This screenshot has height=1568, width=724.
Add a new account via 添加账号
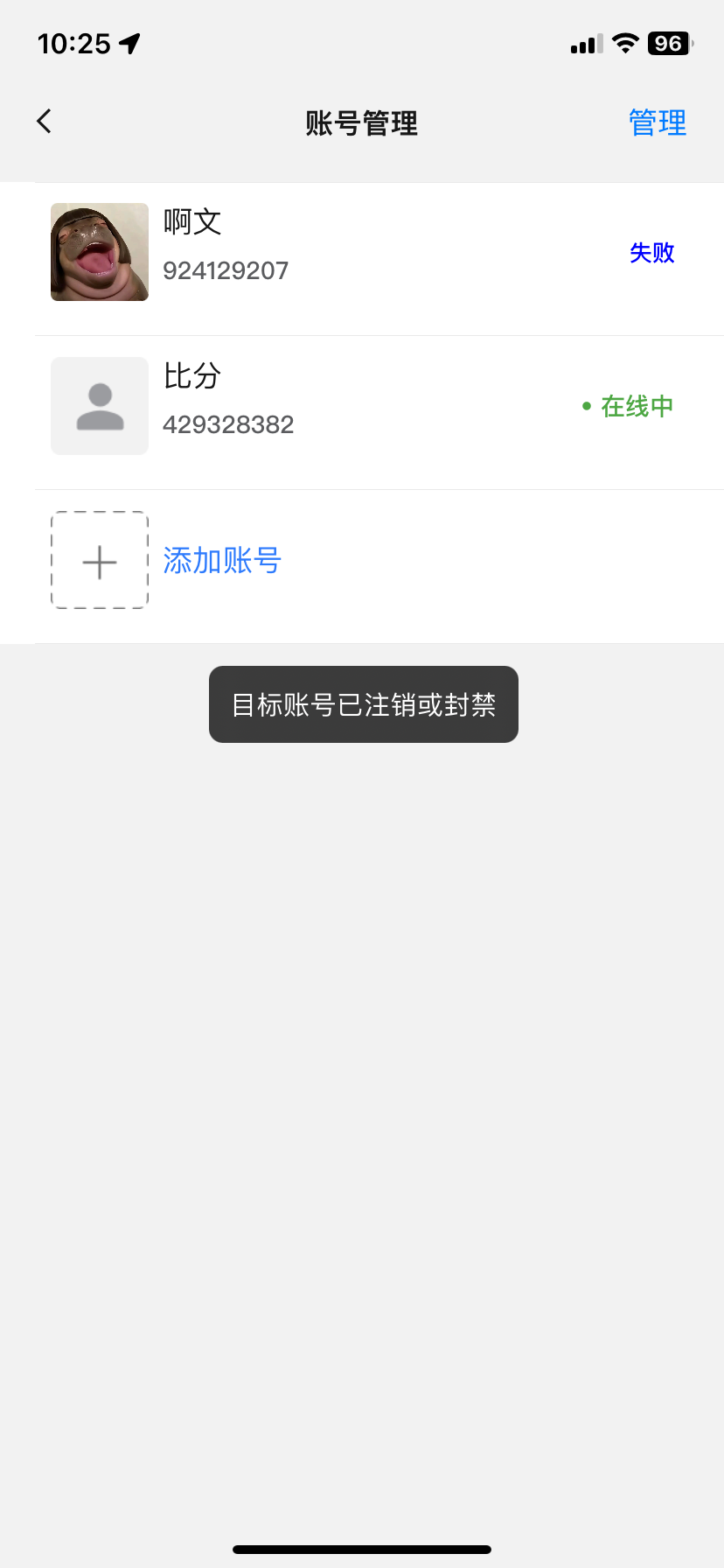point(221,561)
